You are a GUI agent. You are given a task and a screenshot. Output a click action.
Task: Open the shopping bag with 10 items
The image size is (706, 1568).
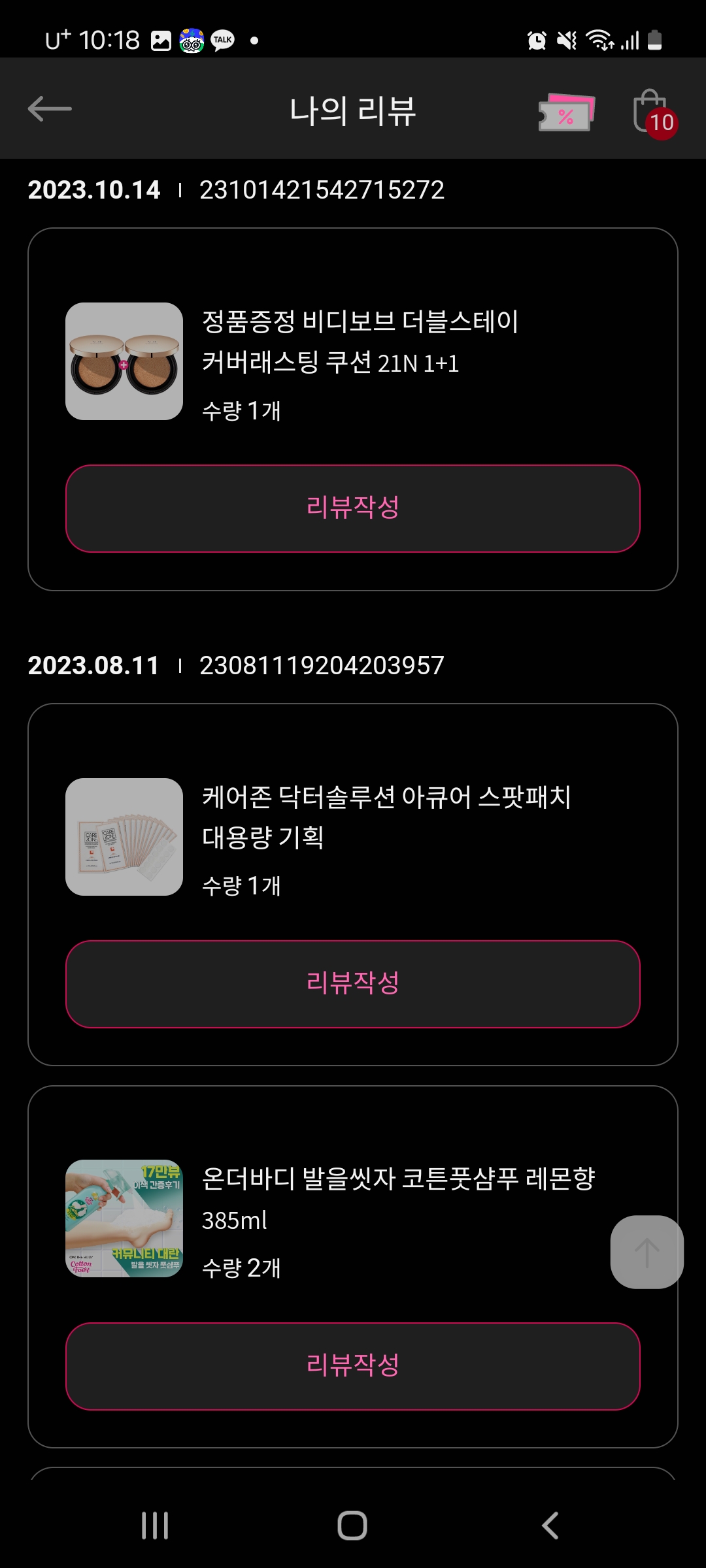pos(652,112)
